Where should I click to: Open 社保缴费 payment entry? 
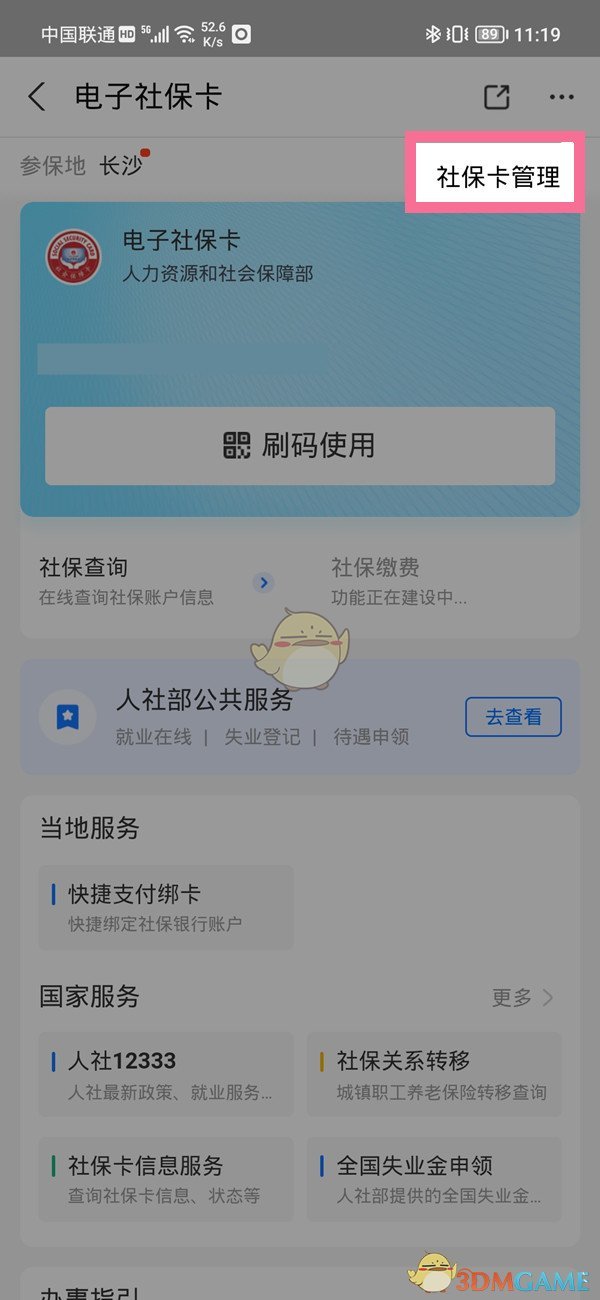coord(400,581)
